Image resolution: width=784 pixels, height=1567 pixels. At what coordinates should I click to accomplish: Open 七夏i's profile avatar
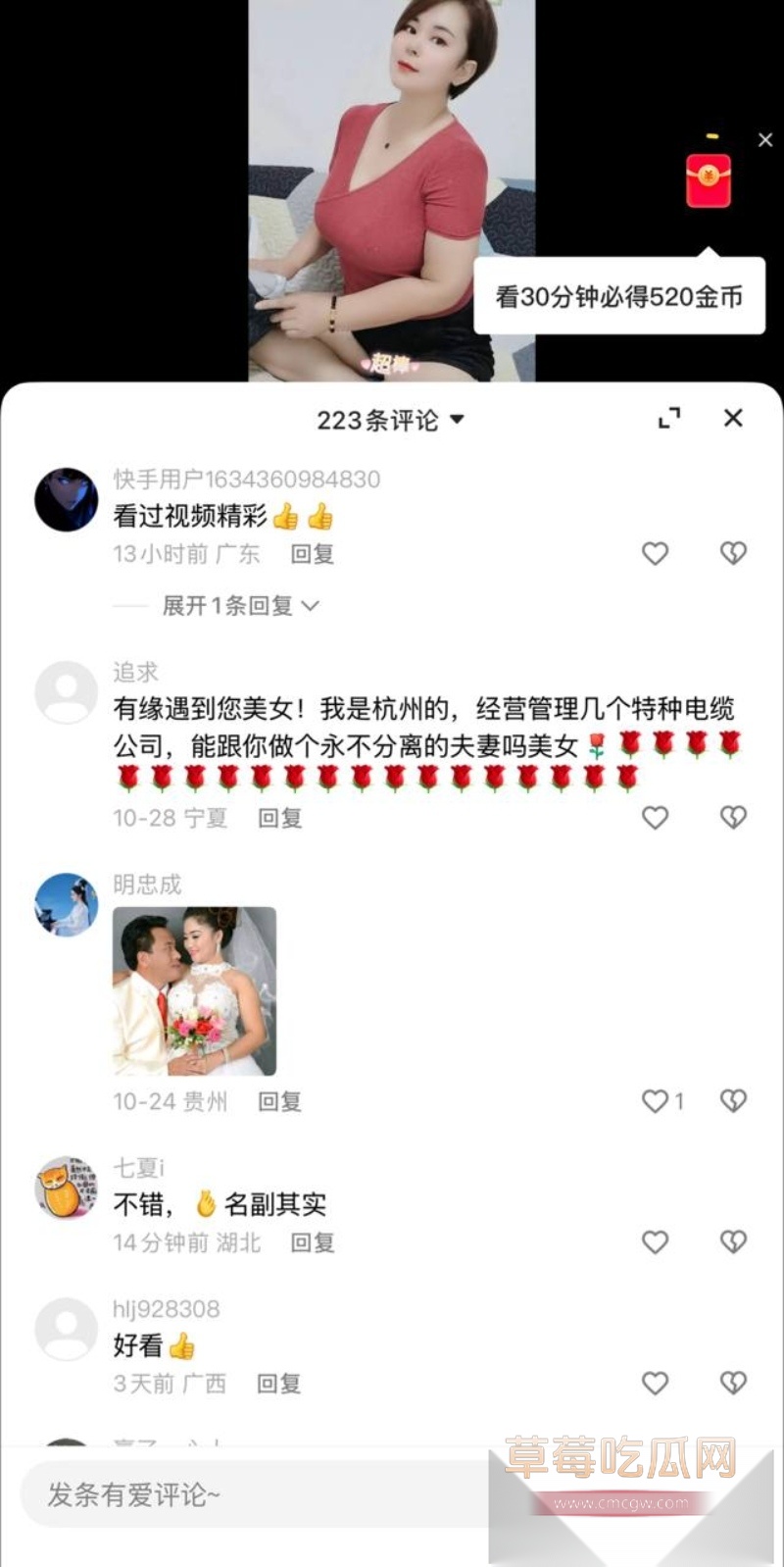pyautogui.click(x=65, y=1189)
